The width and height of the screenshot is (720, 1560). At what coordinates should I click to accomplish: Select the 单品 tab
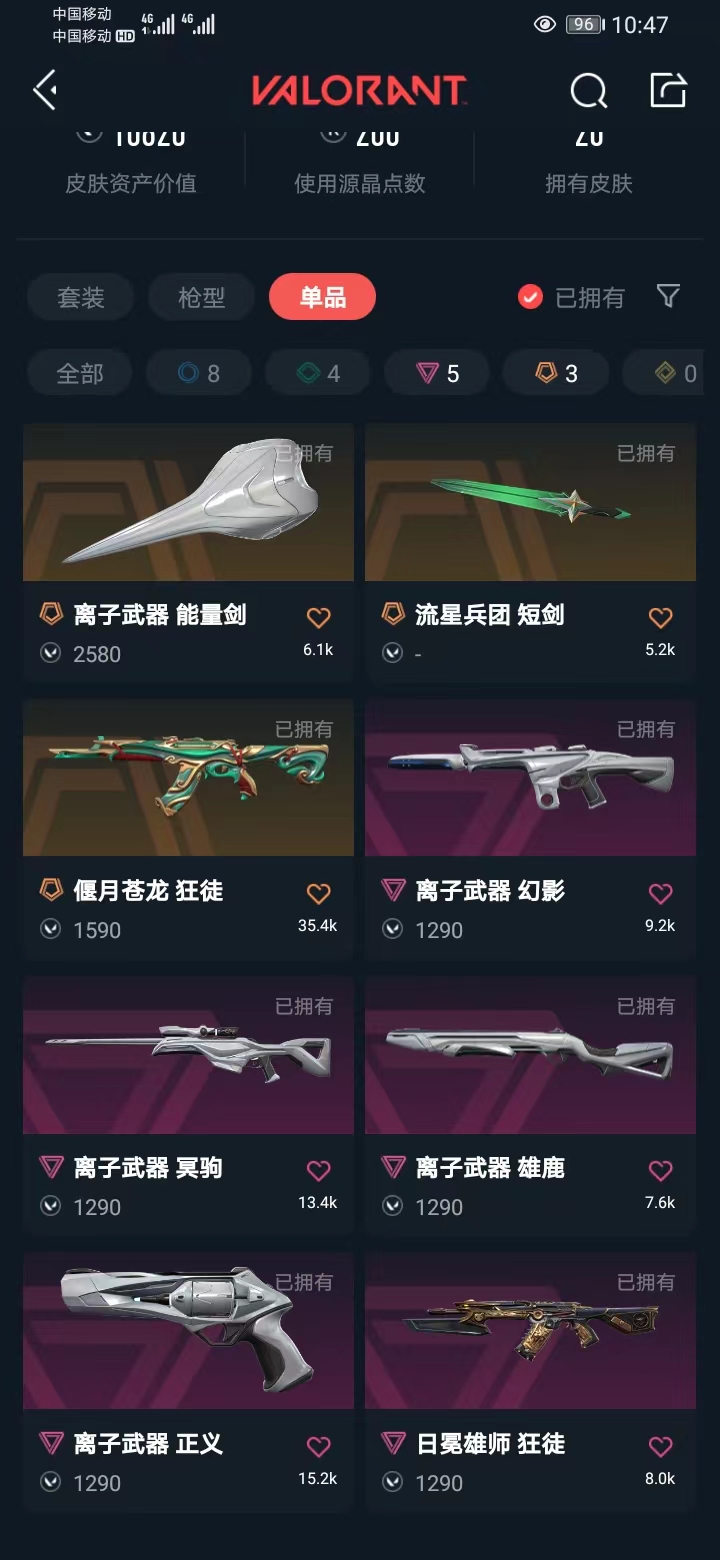click(322, 297)
